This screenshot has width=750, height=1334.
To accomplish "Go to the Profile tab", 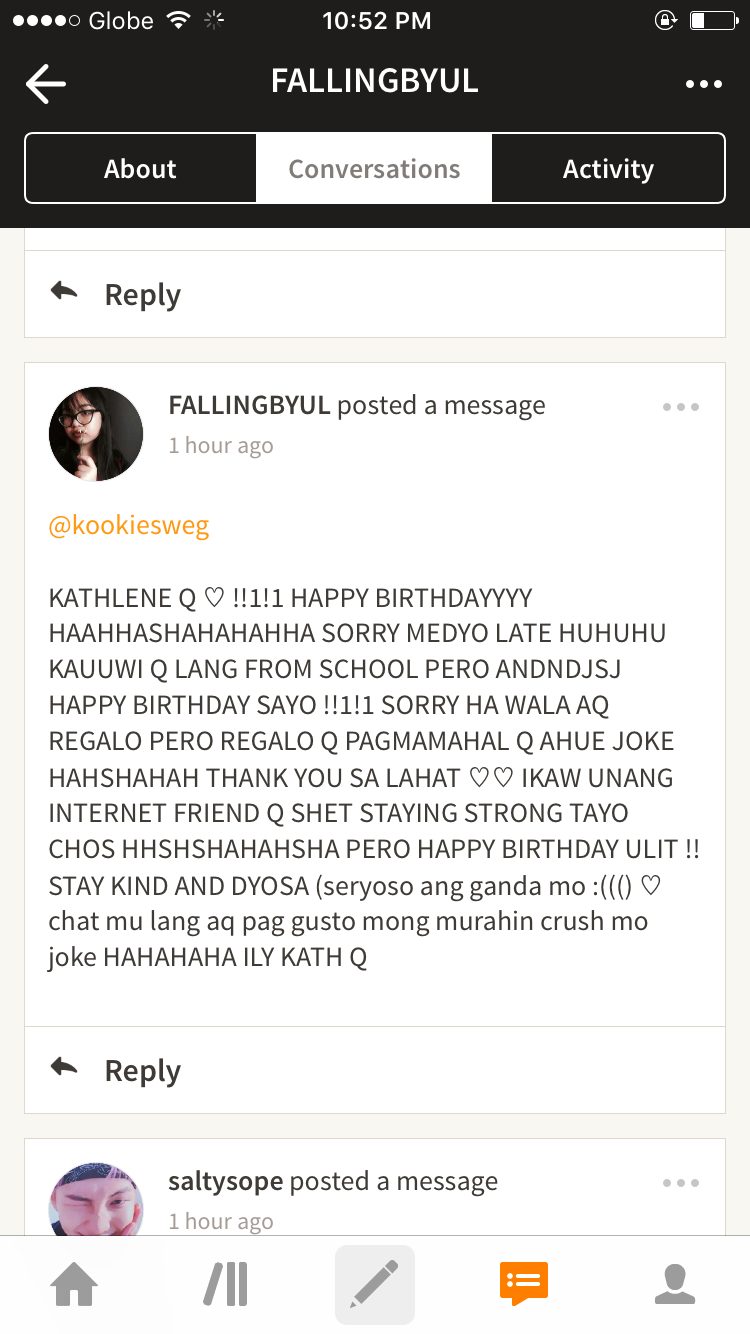I will tap(675, 1285).
